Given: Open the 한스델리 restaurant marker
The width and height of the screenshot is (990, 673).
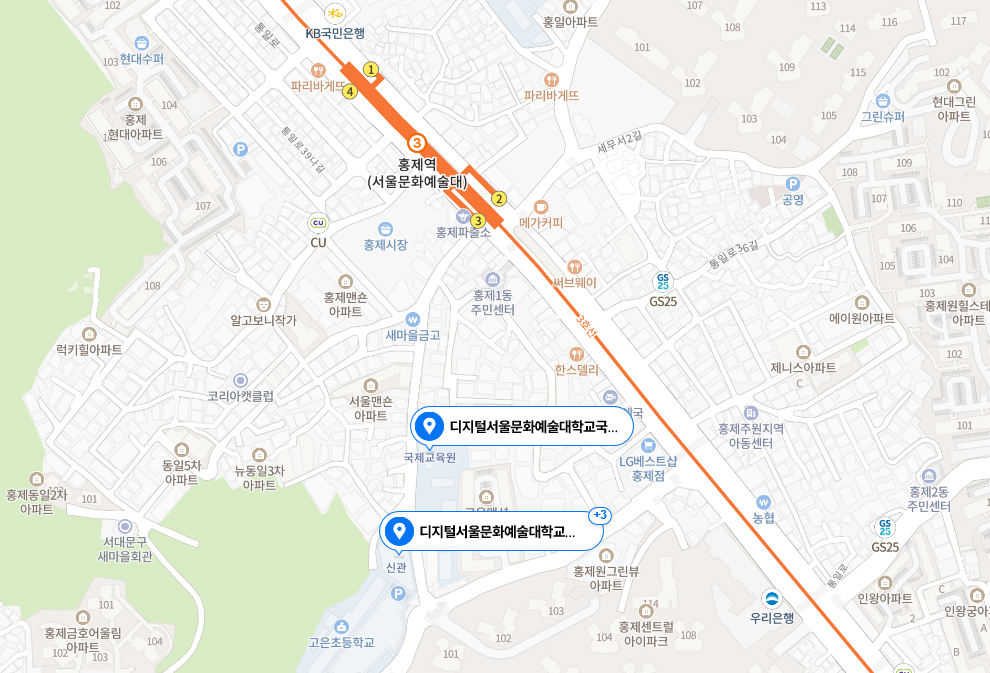Looking at the screenshot, I should click(x=576, y=353).
